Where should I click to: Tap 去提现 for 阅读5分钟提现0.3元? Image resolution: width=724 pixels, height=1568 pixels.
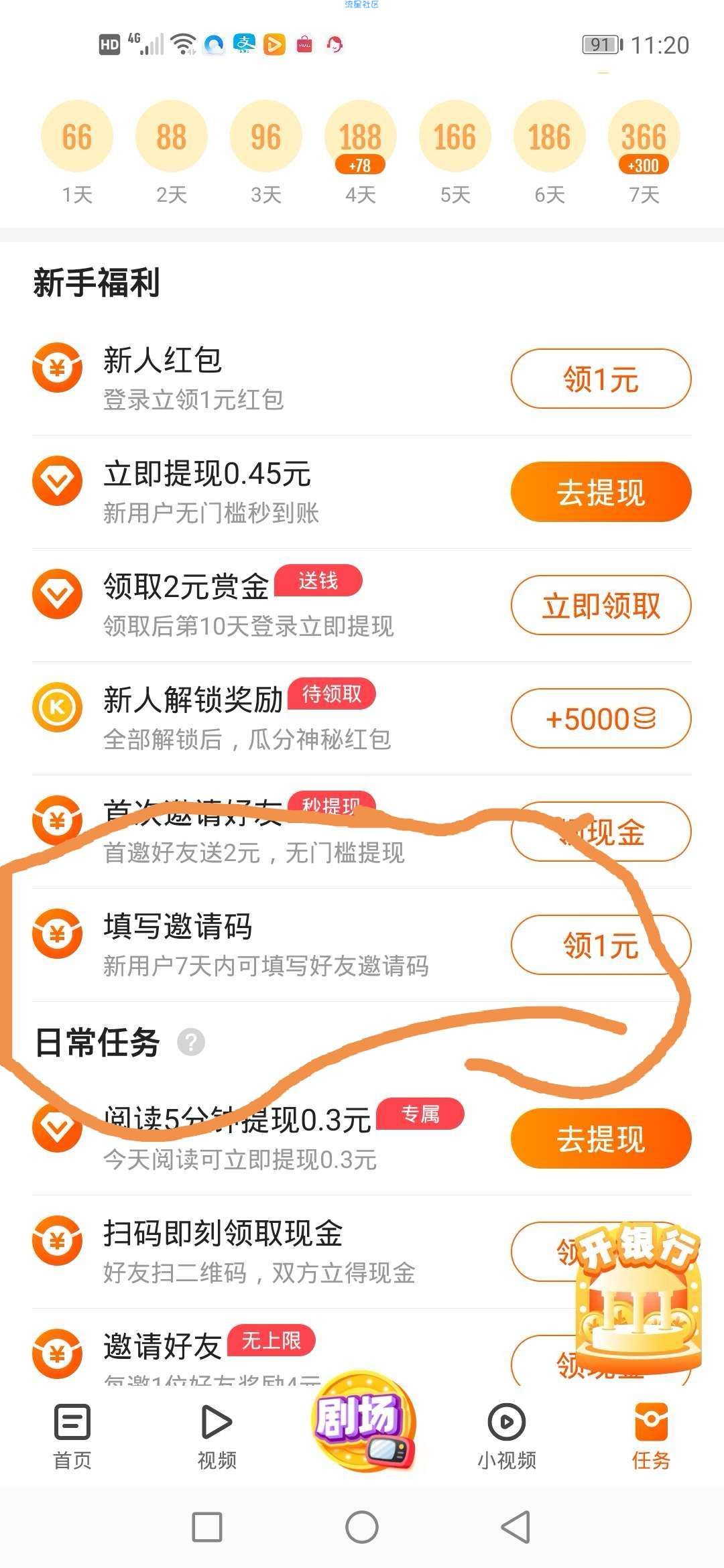[x=601, y=1139]
